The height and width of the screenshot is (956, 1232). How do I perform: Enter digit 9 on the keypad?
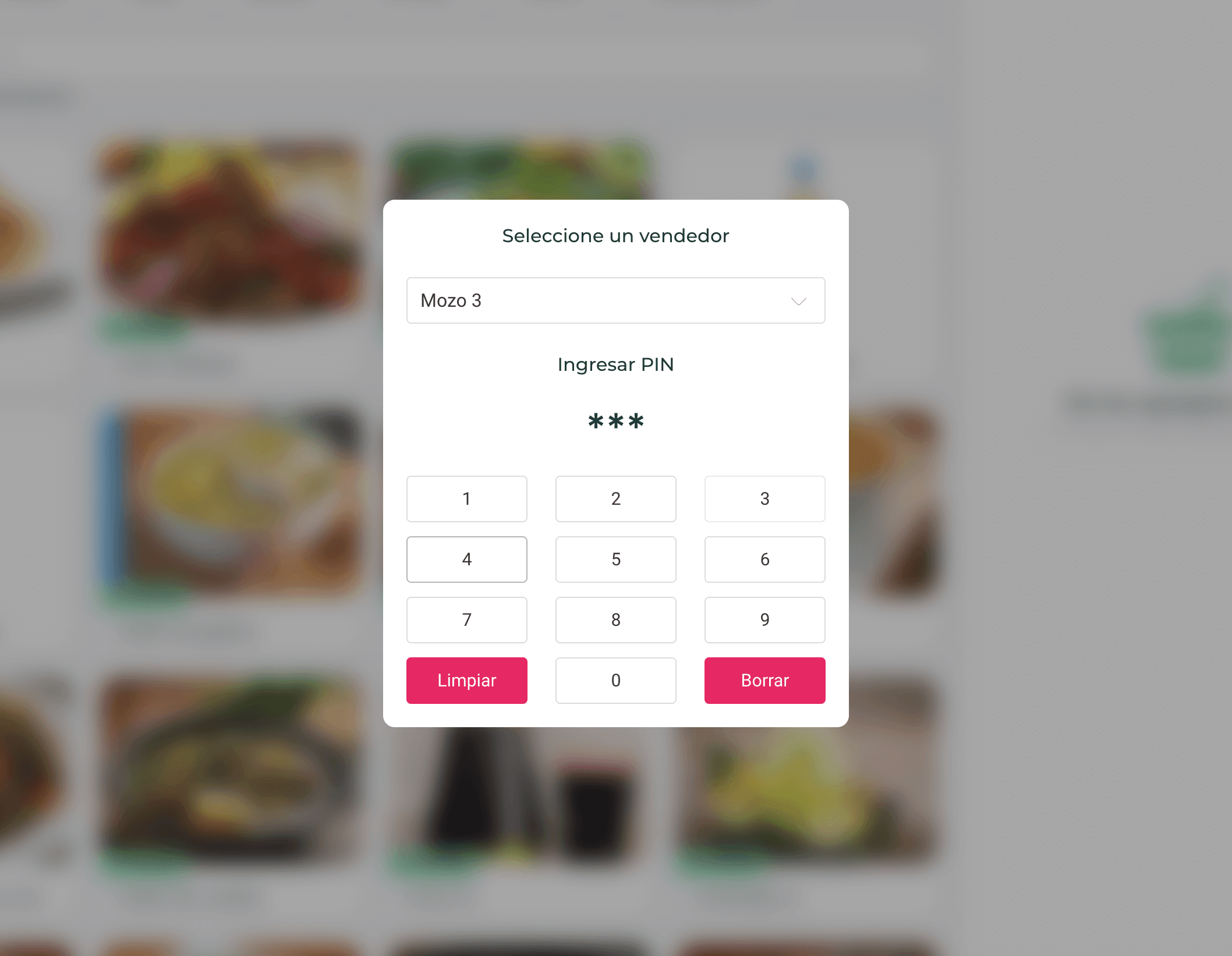point(764,620)
